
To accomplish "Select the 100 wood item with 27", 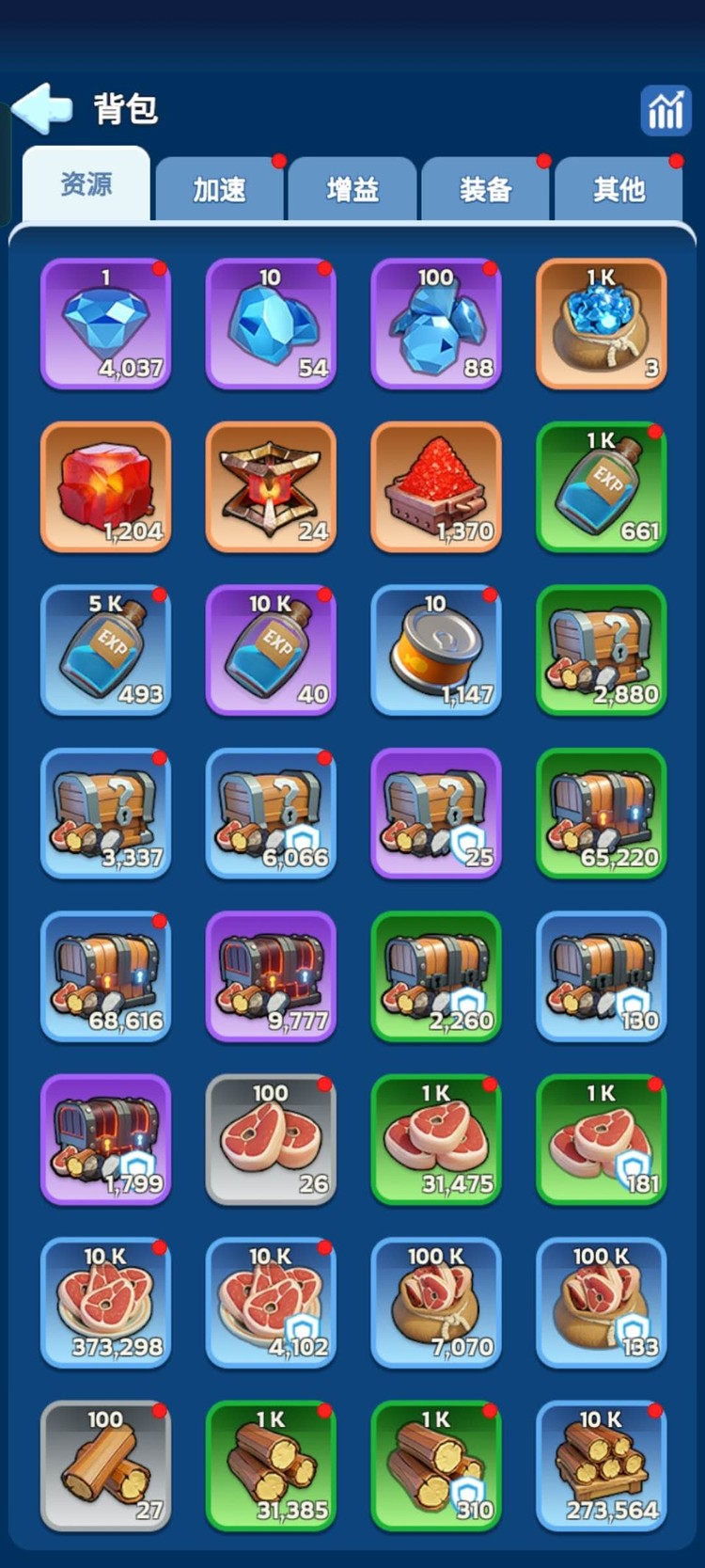I will pyautogui.click(x=106, y=1465).
